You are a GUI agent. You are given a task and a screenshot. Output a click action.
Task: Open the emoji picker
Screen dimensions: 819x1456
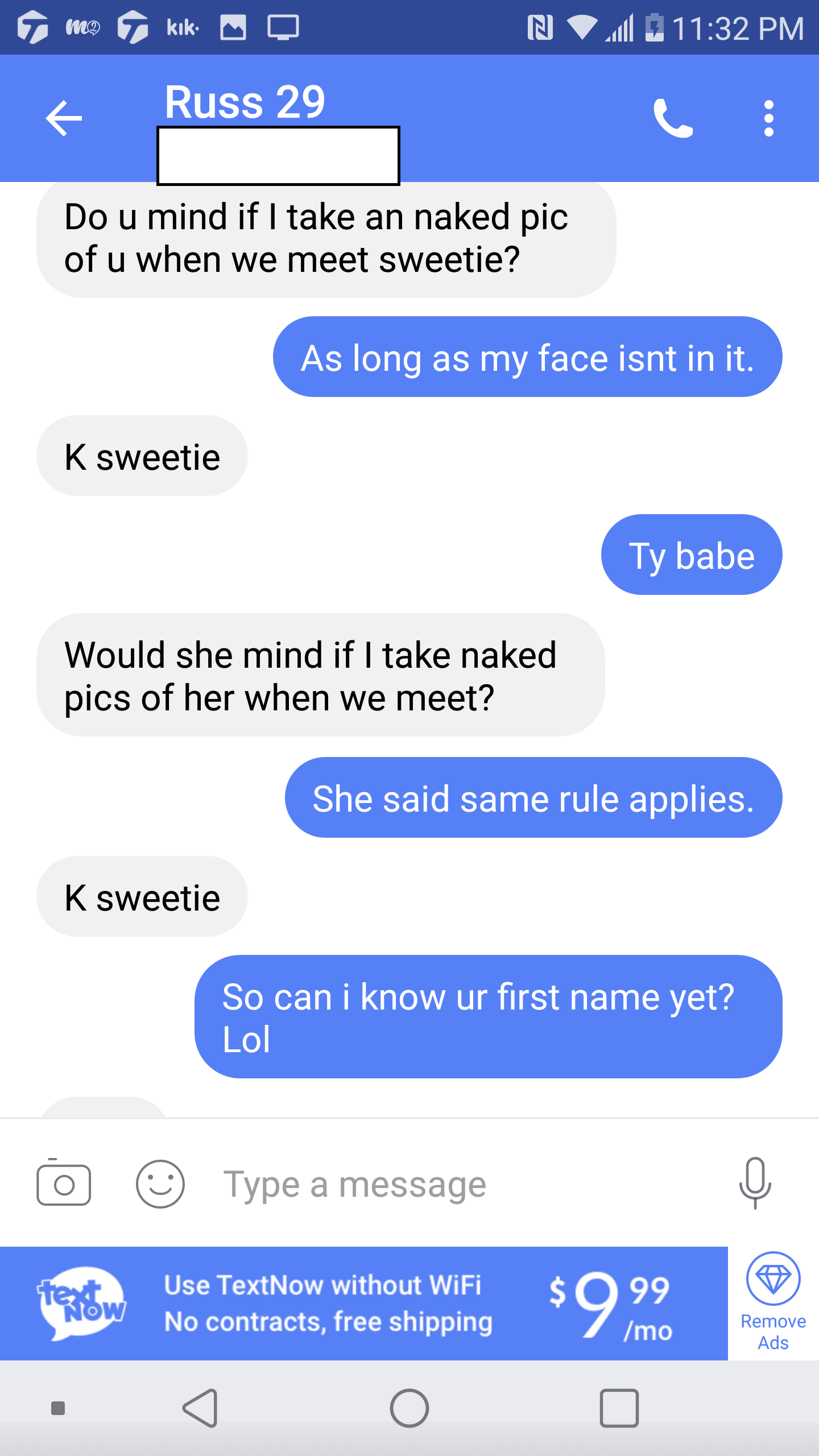click(160, 1184)
